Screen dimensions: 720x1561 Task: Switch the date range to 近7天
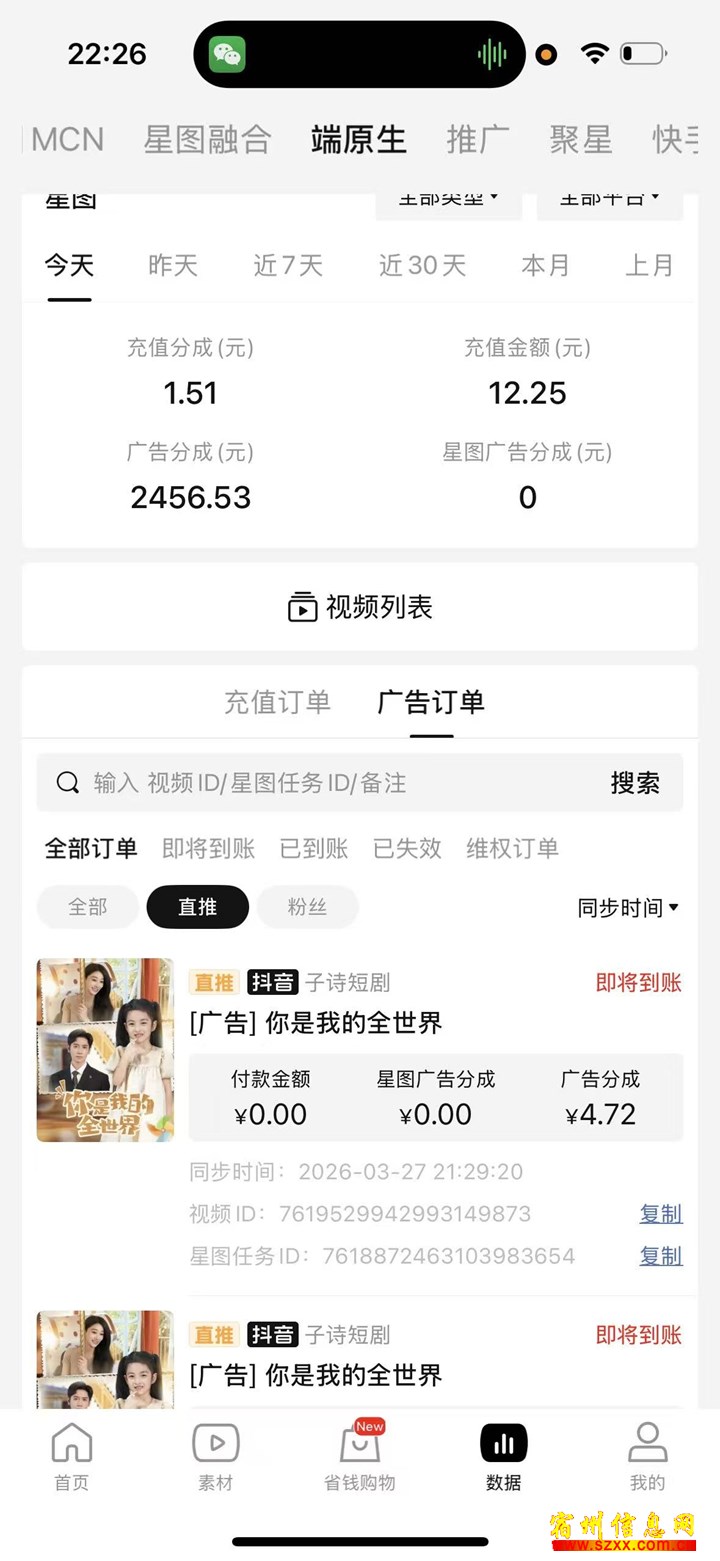point(288,265)
